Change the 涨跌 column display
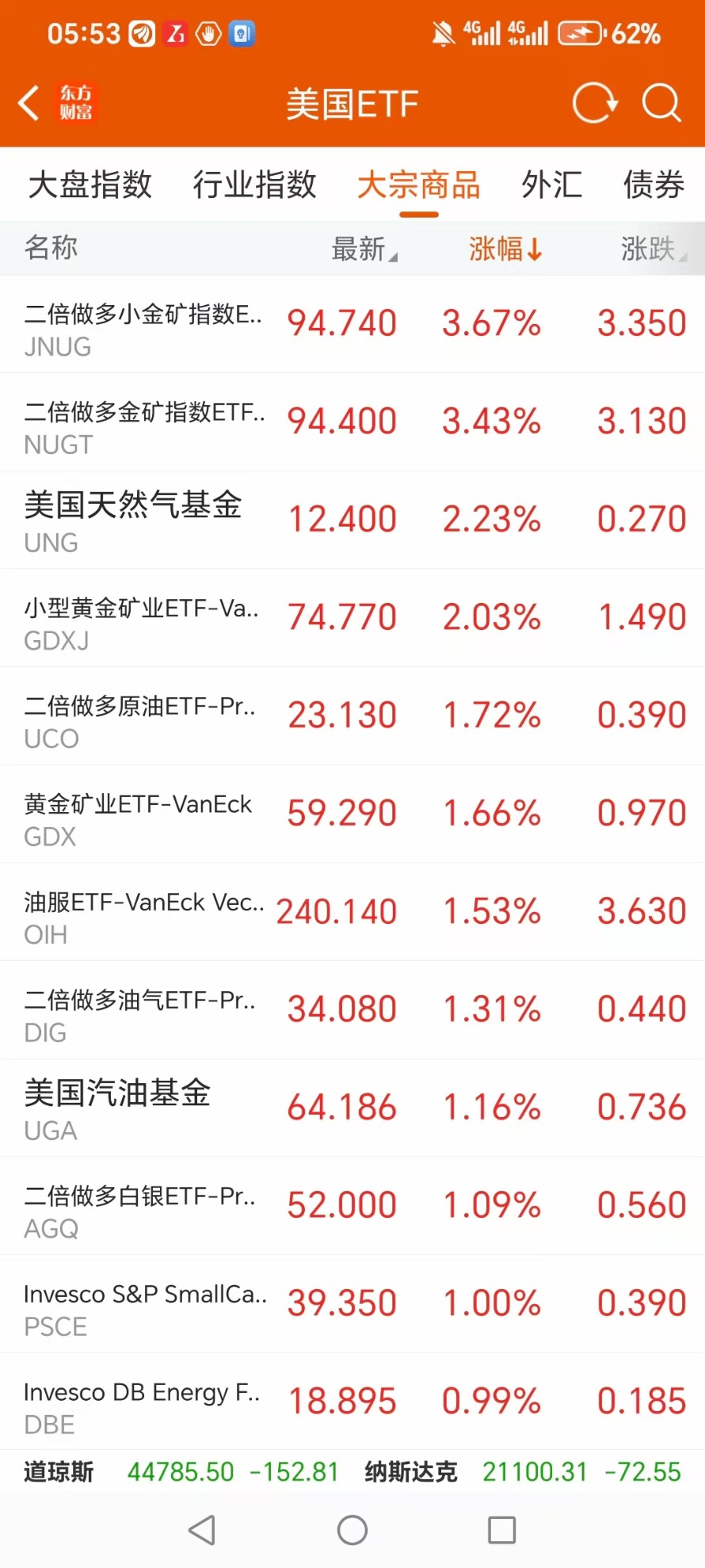Viewport: 705px width, 1568px height. [x=654, y=249]
